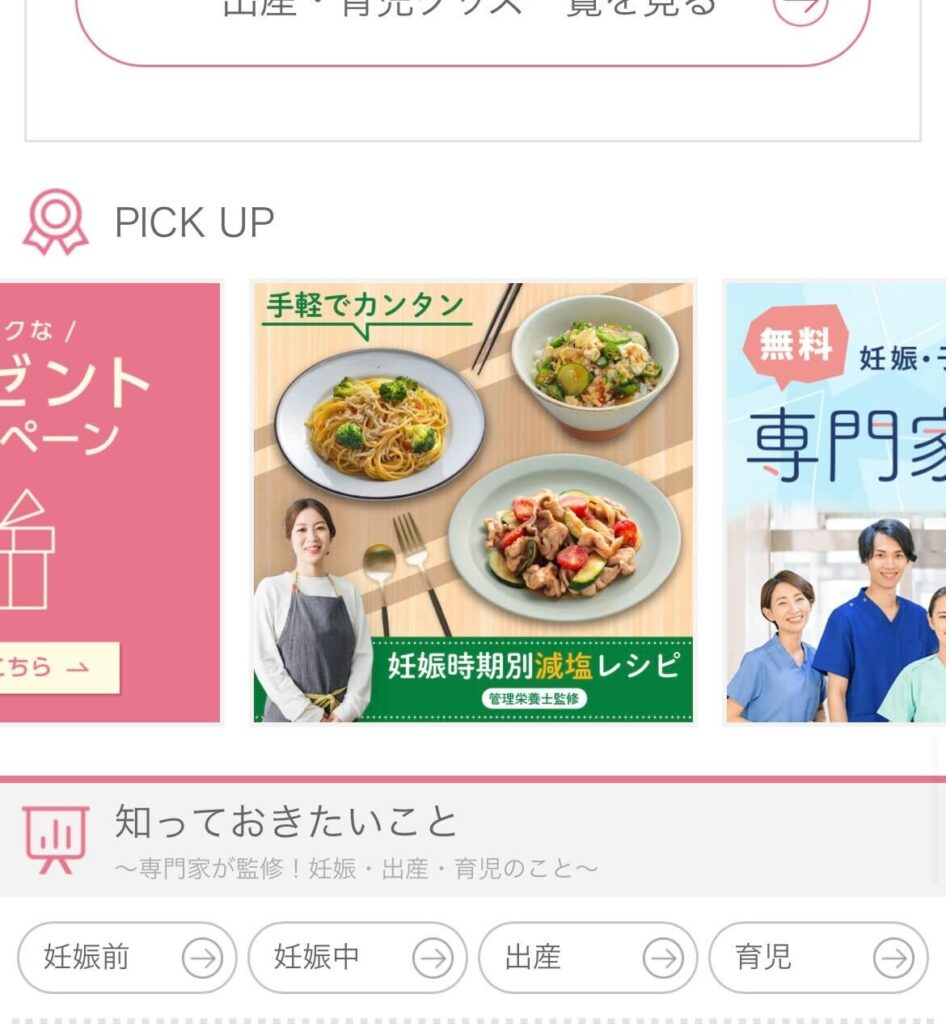Open the pink プレゼントキャンペーン banner
This screenshot has width=946, height=1024.
click(x=108, y=502)
